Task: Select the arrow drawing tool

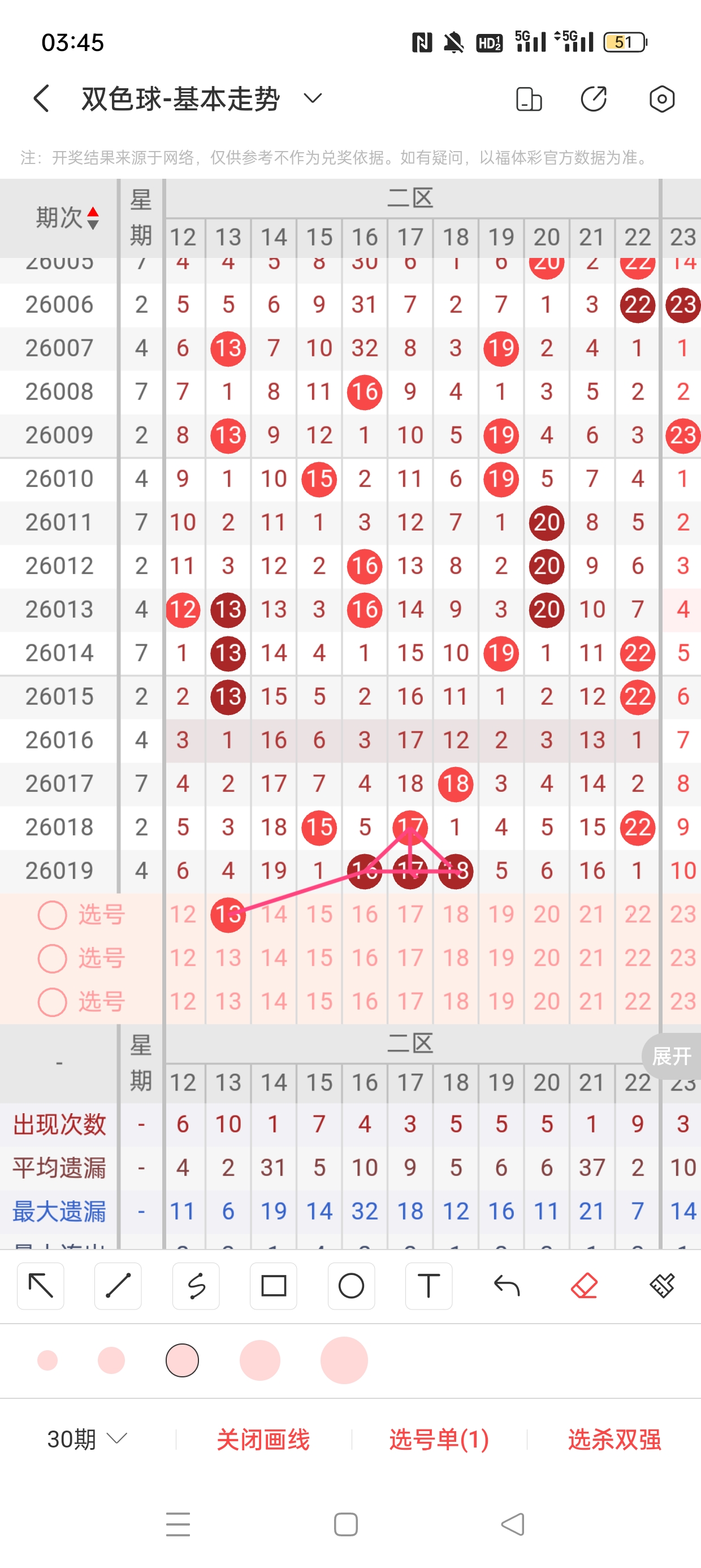Action: coord(41,1286)
